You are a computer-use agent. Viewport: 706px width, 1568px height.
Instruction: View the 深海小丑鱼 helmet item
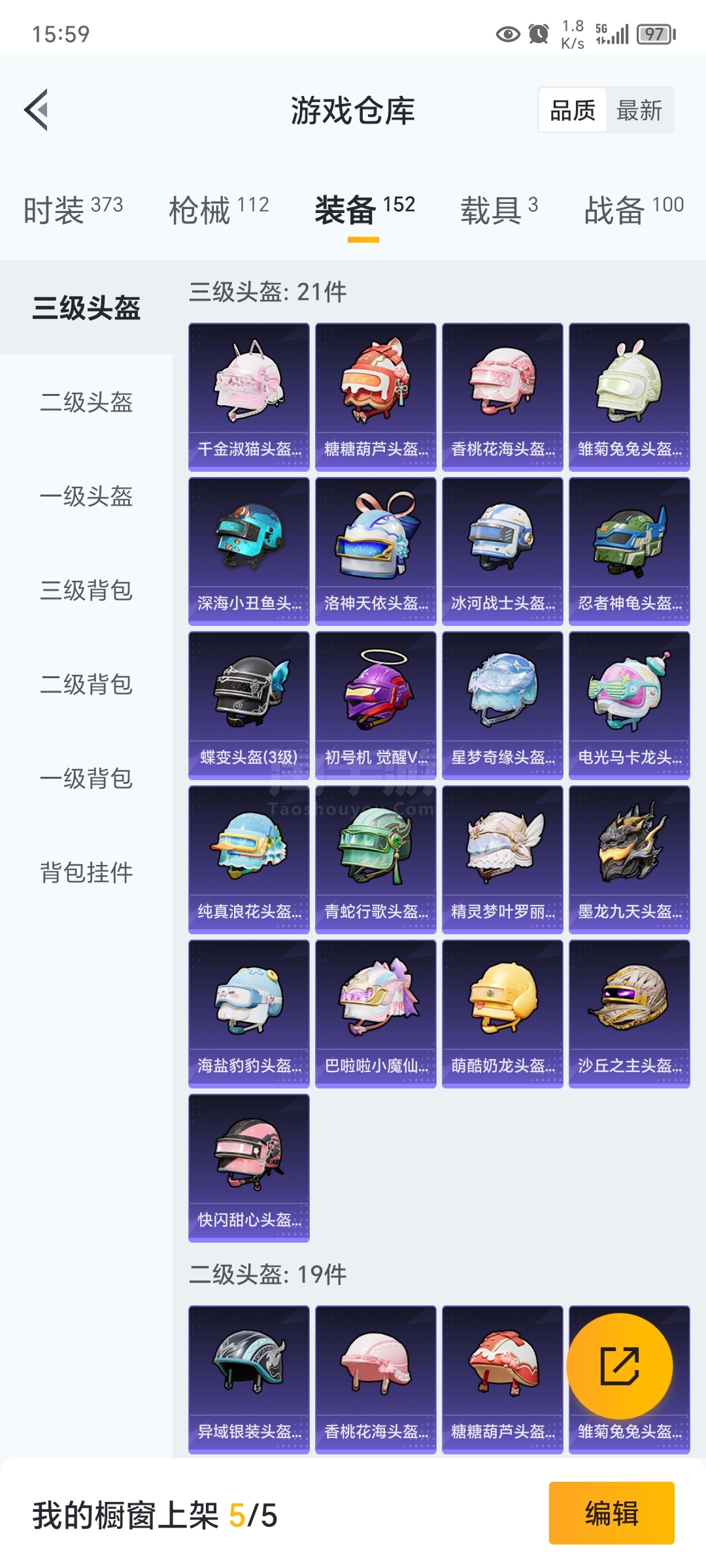(x=249, y=551)
